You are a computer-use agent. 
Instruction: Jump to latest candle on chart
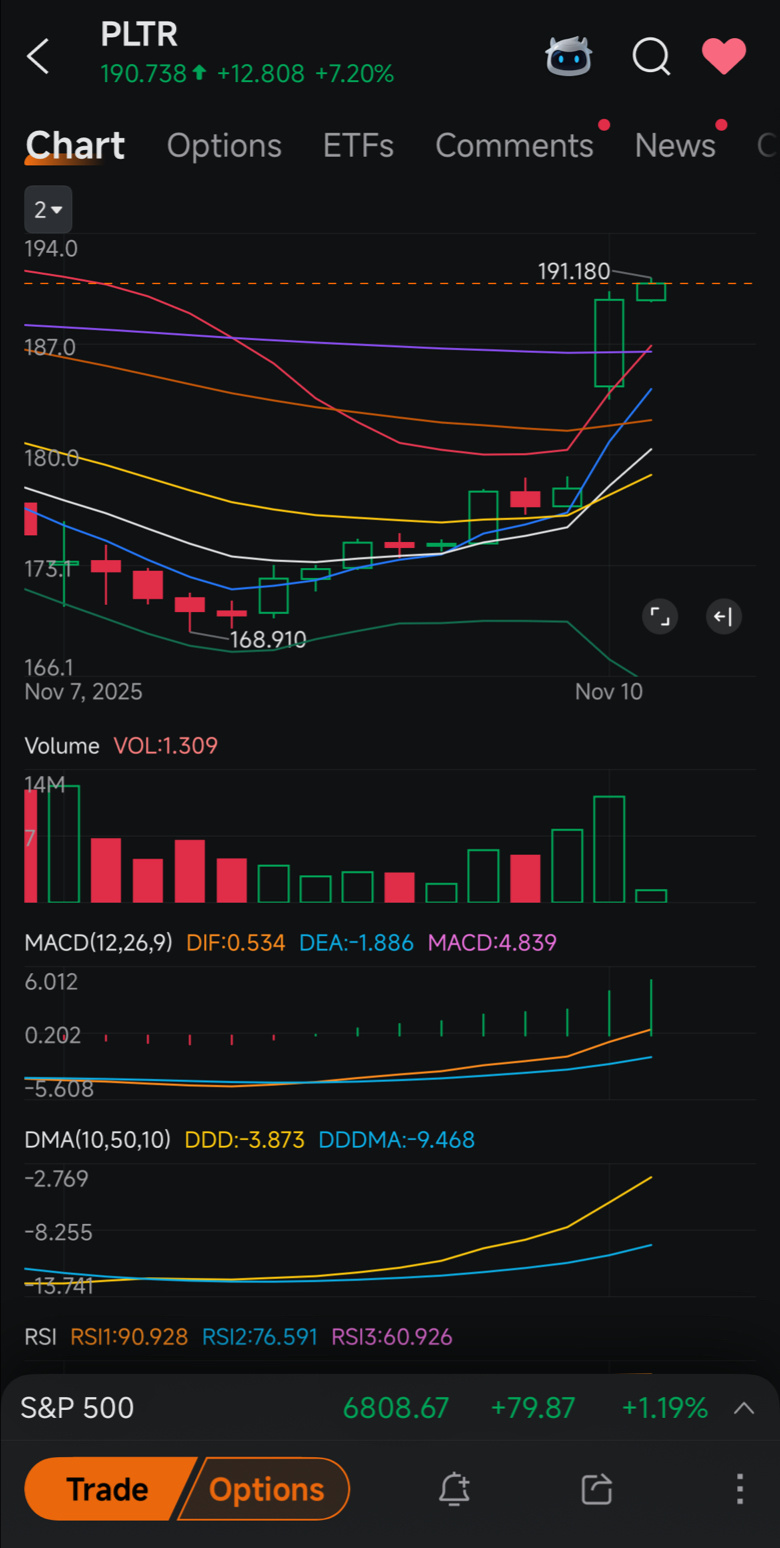click(x=724, y=617)
